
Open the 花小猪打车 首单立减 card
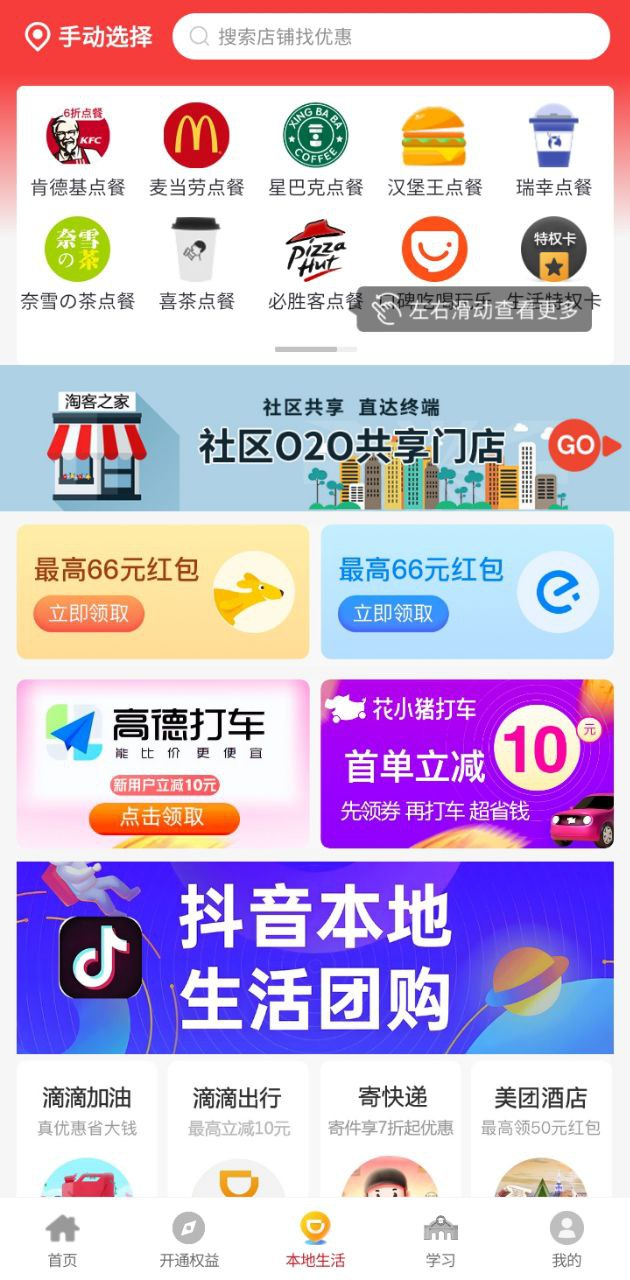pyautogui.click(x=467, y=764)
